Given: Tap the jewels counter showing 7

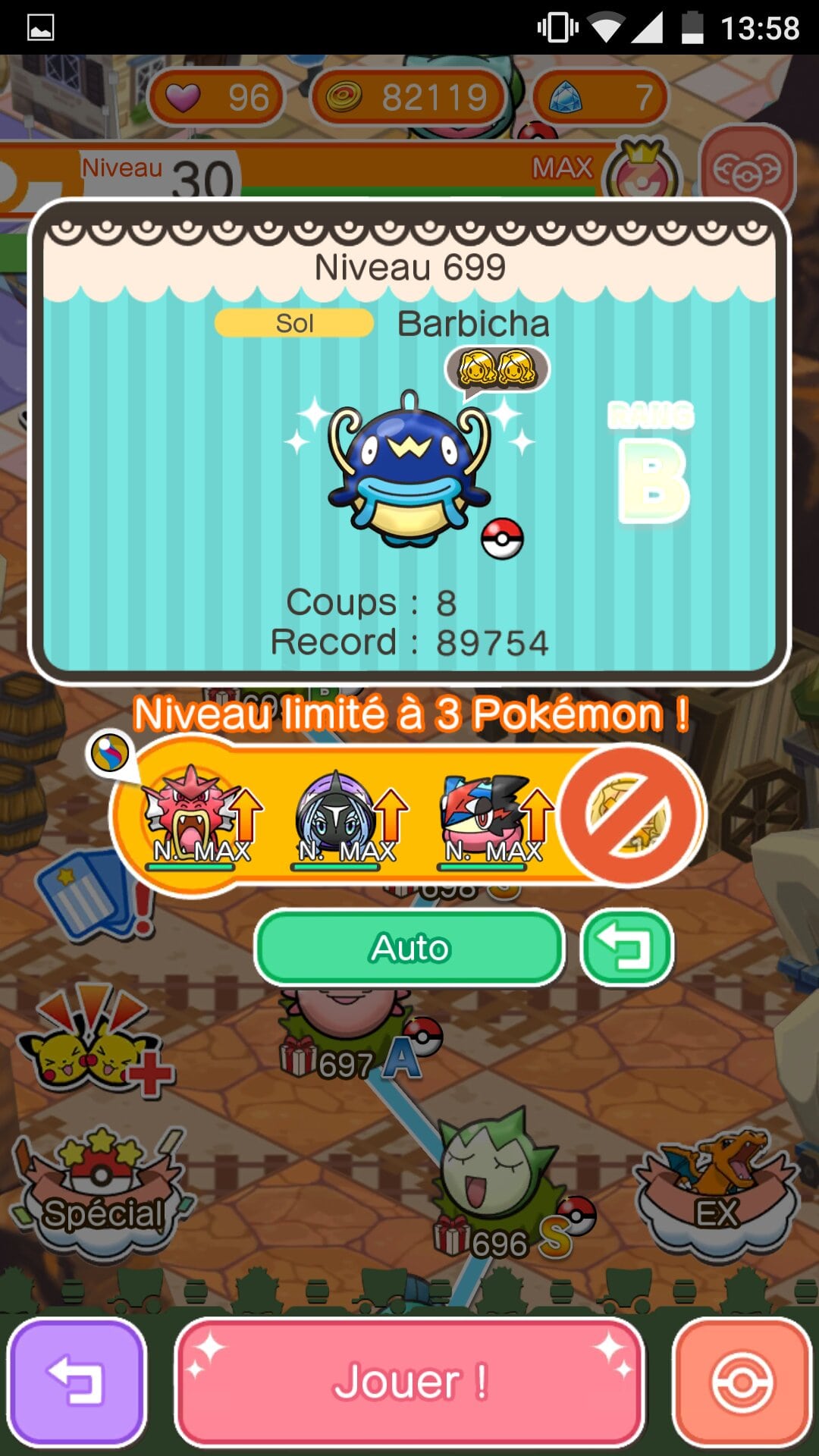Looking at the screenshot, I should pyautogui.click(x=601, y=97).
